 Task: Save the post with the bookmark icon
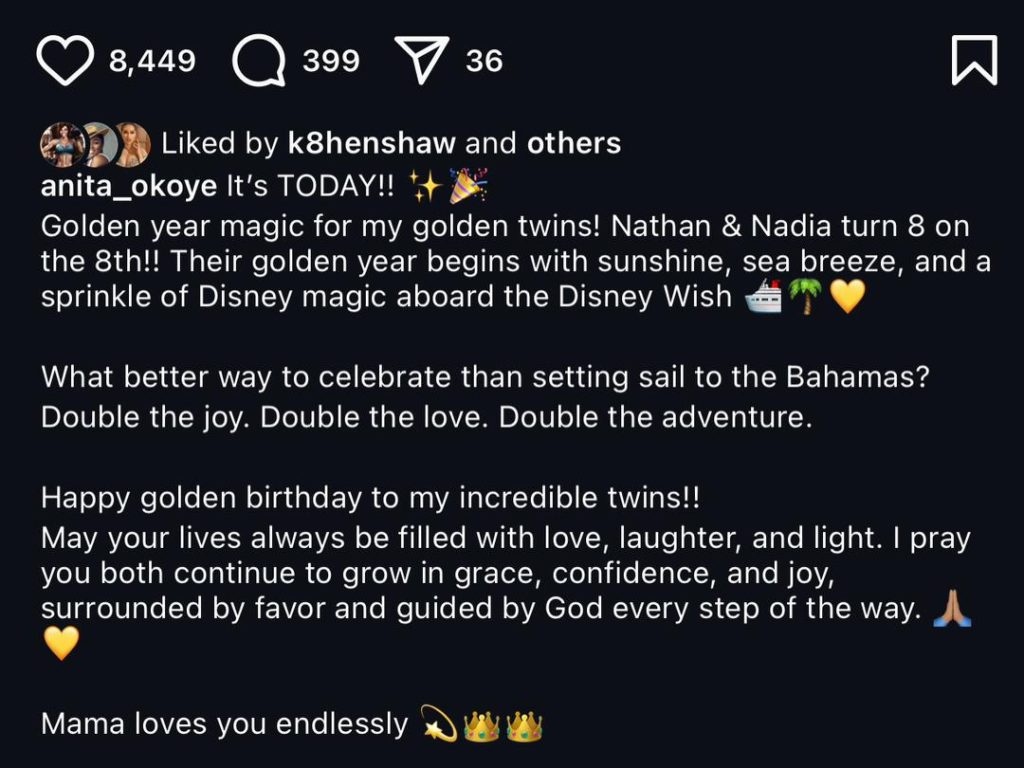click(973, 60)
